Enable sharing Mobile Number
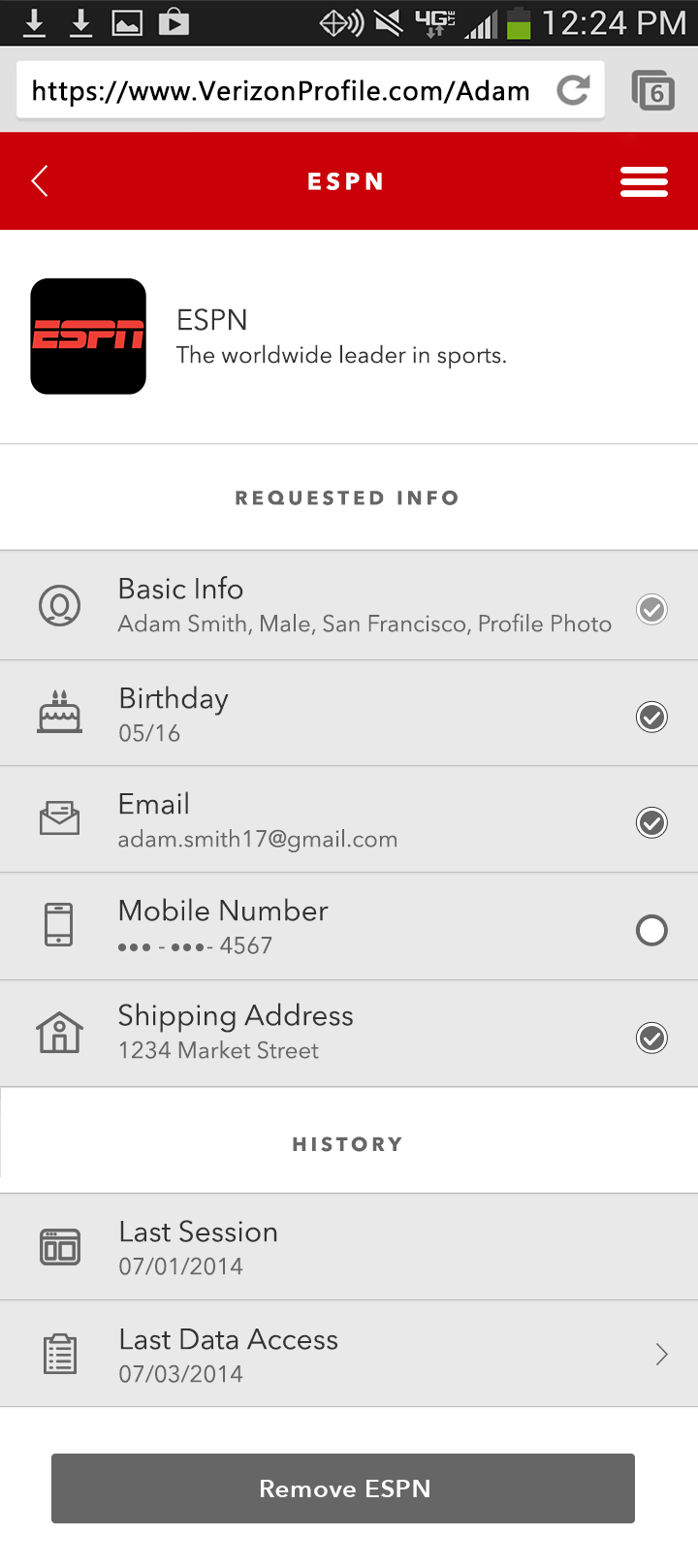The height and width of the screenshot is (1568, 698). click(x=651, y=931)
